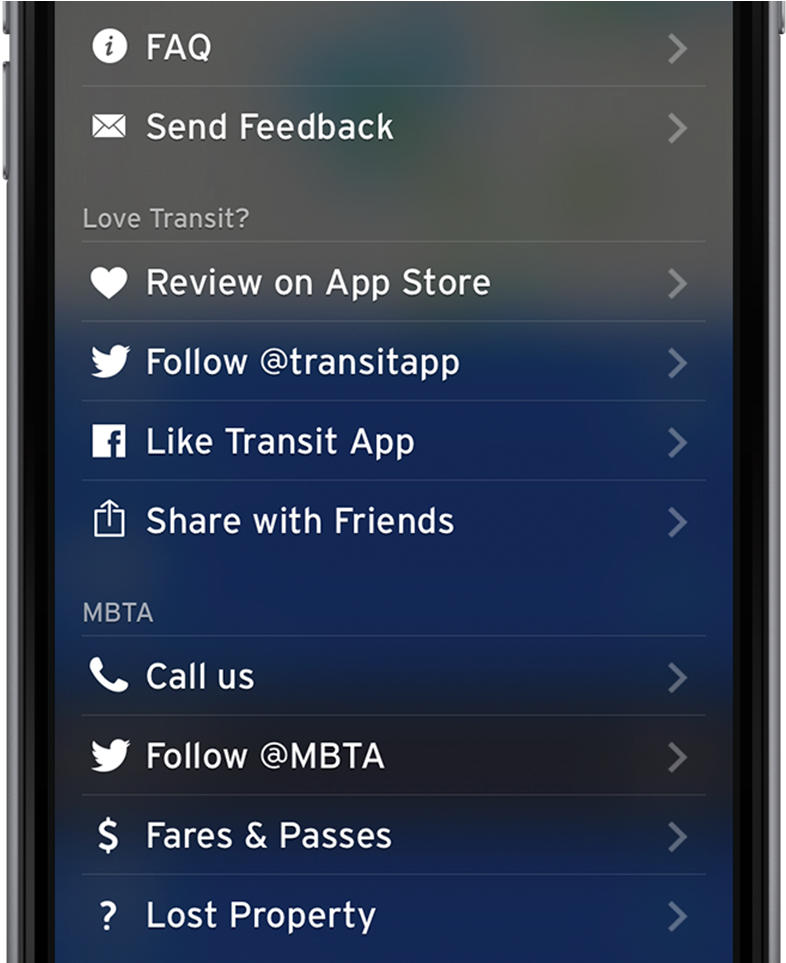
Task: Open Follow @transitapp on Twitter
Action: coord(392,362)
